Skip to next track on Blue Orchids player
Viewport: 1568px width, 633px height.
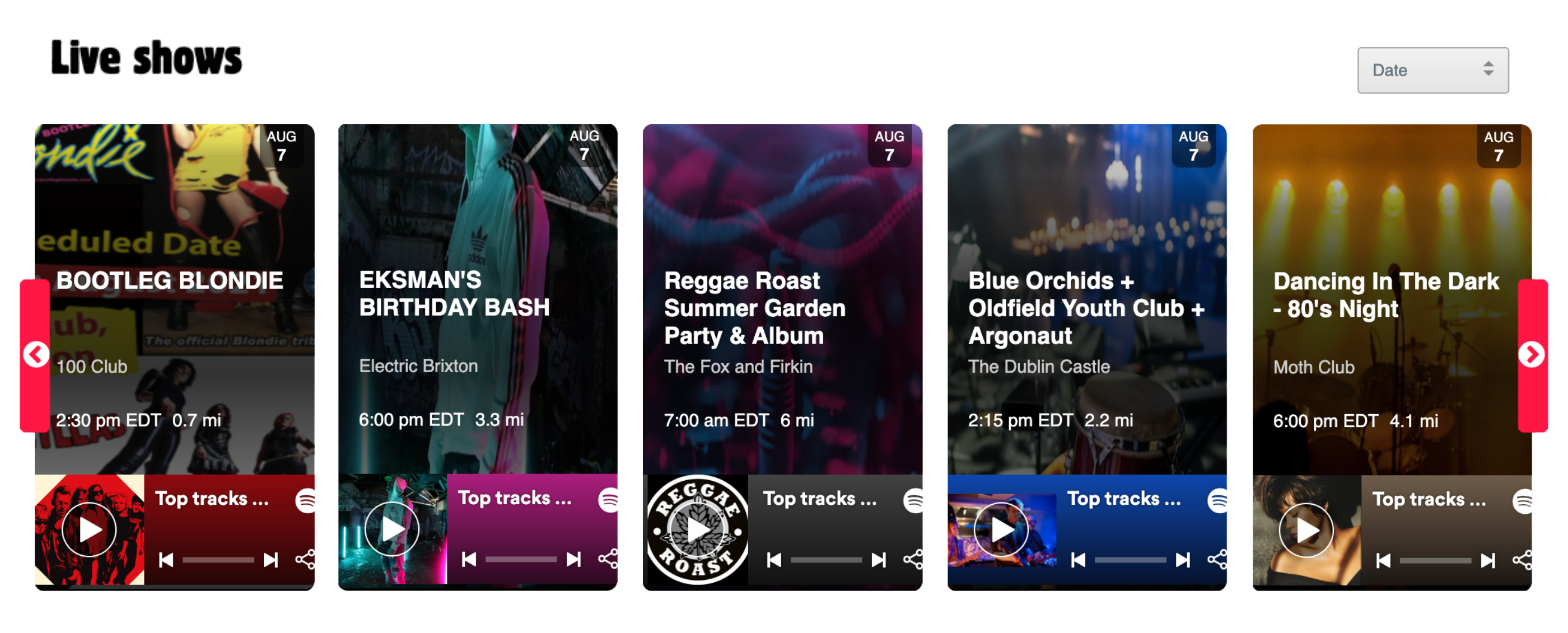1183,560
